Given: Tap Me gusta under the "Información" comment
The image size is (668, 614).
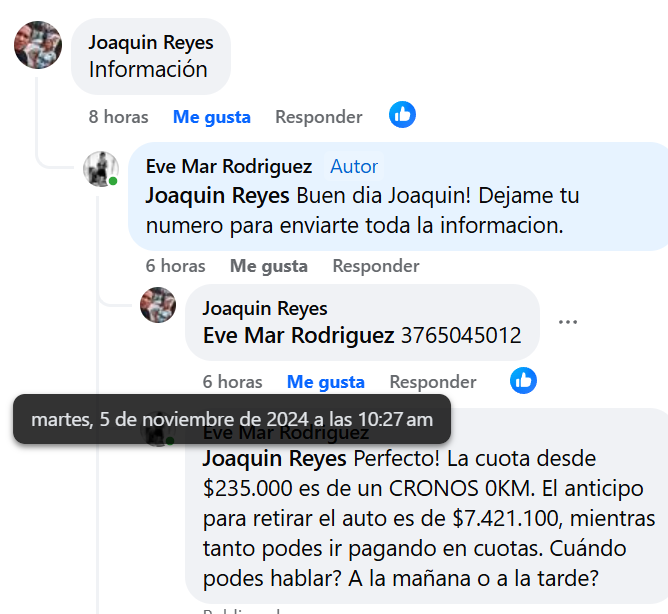Looking at the screenshot, I should tap(211, 117).
